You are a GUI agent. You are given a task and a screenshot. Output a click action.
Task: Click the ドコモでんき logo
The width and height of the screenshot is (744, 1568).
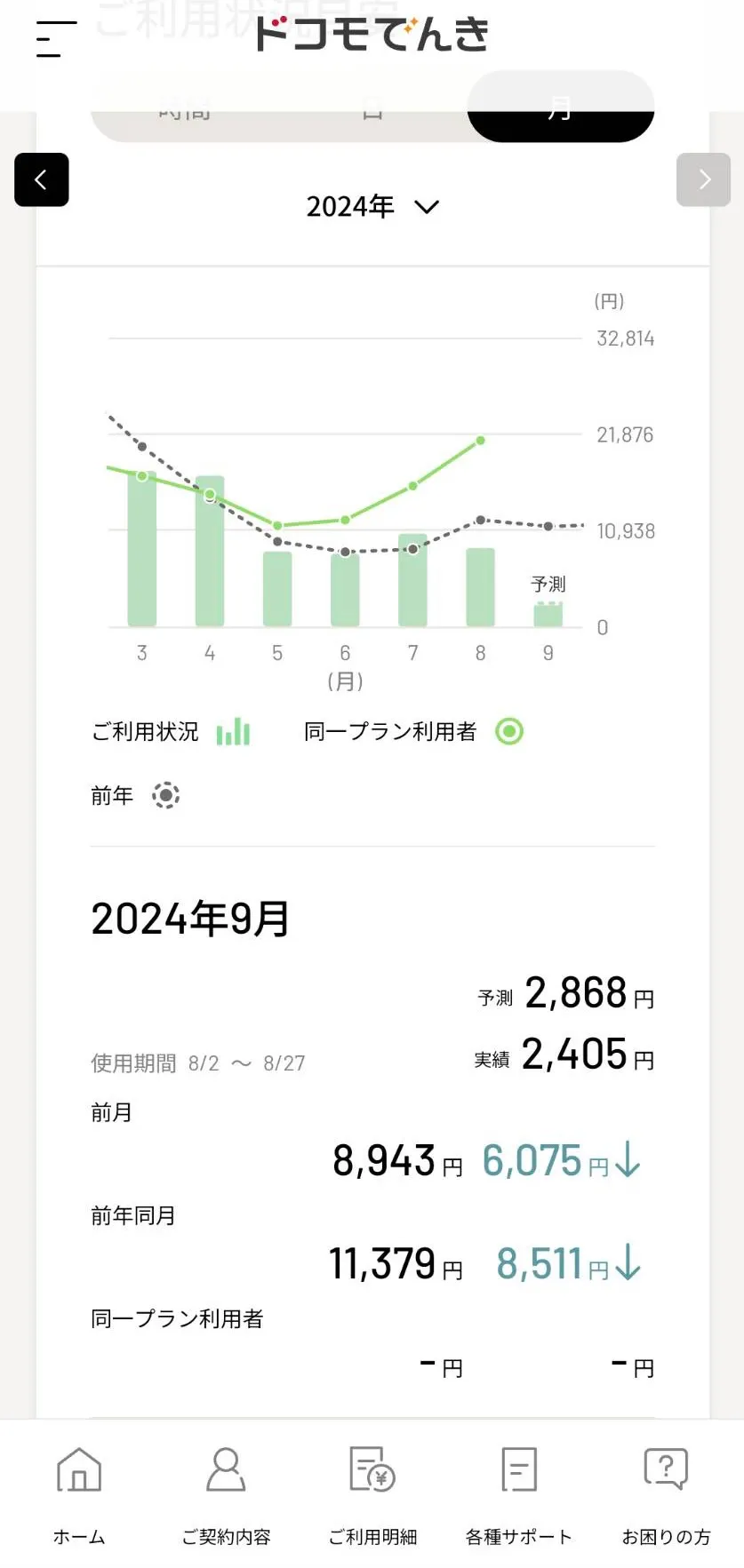371,37
